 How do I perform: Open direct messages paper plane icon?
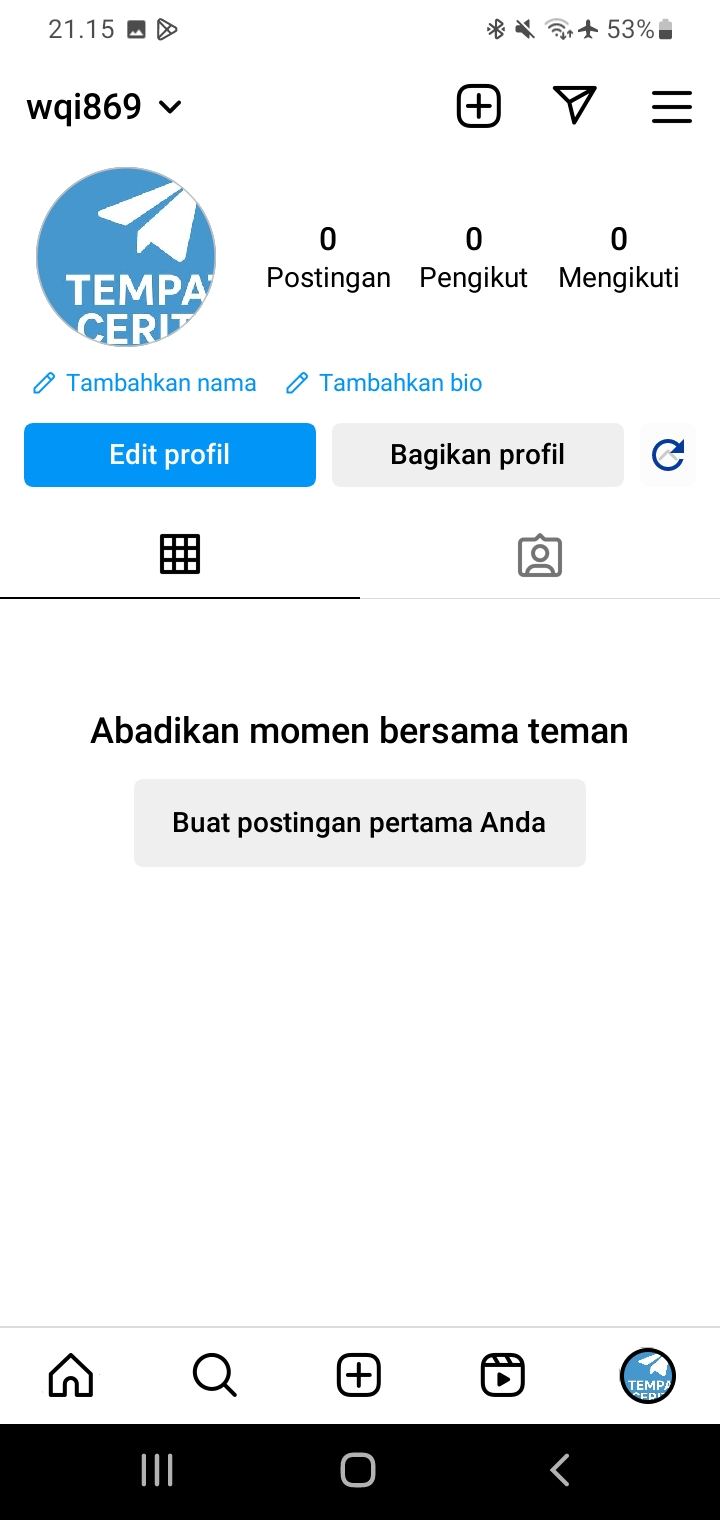tap(574, 106)
